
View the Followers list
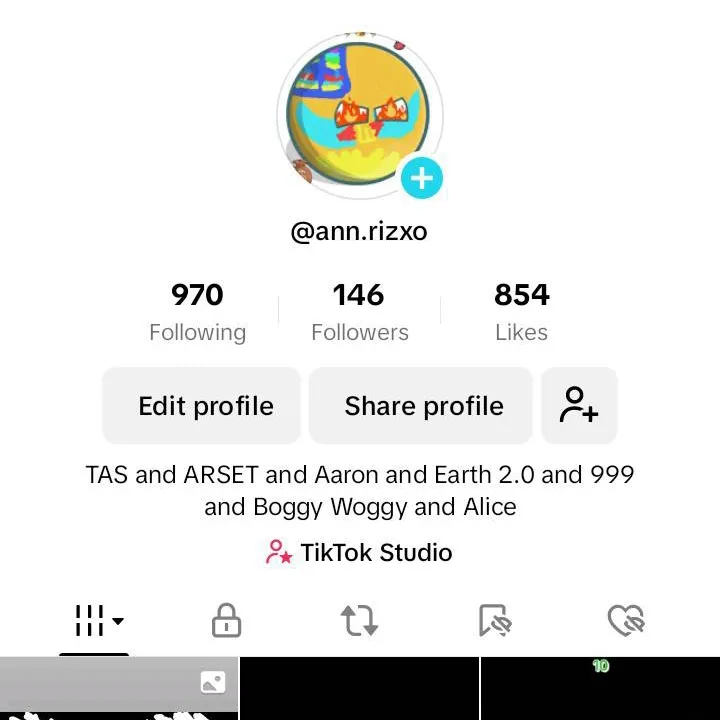(x=359, y=312)
